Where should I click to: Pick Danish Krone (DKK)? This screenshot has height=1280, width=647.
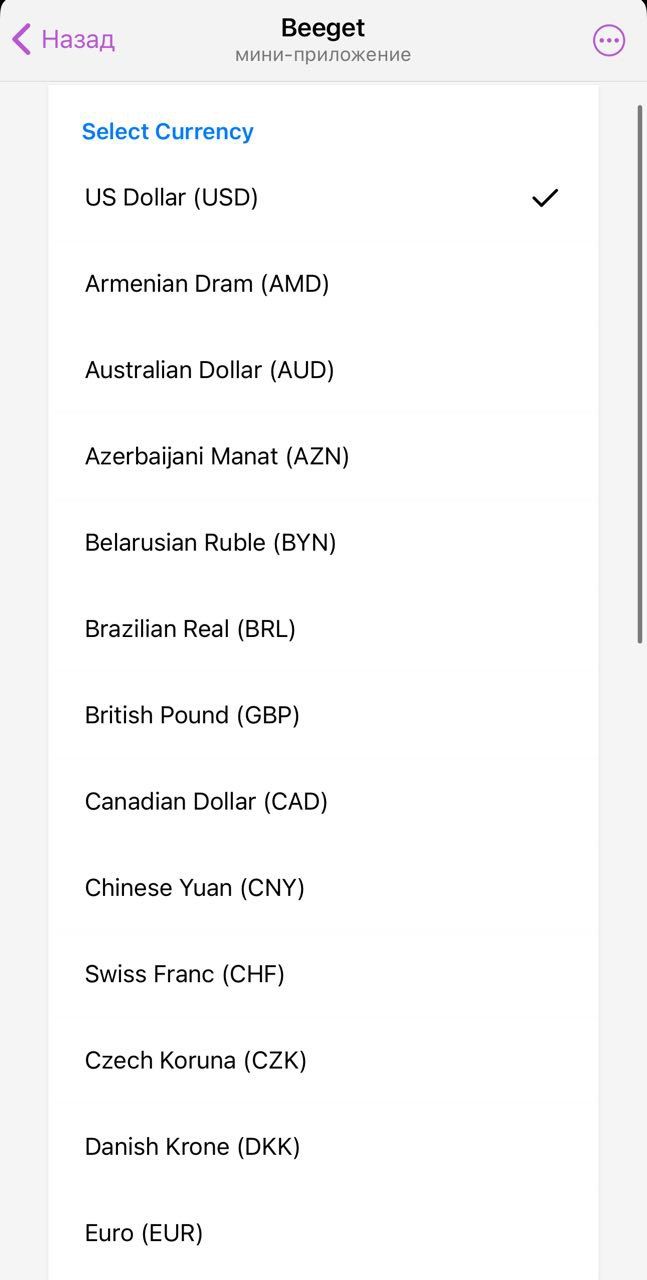tap(192, 1146)
